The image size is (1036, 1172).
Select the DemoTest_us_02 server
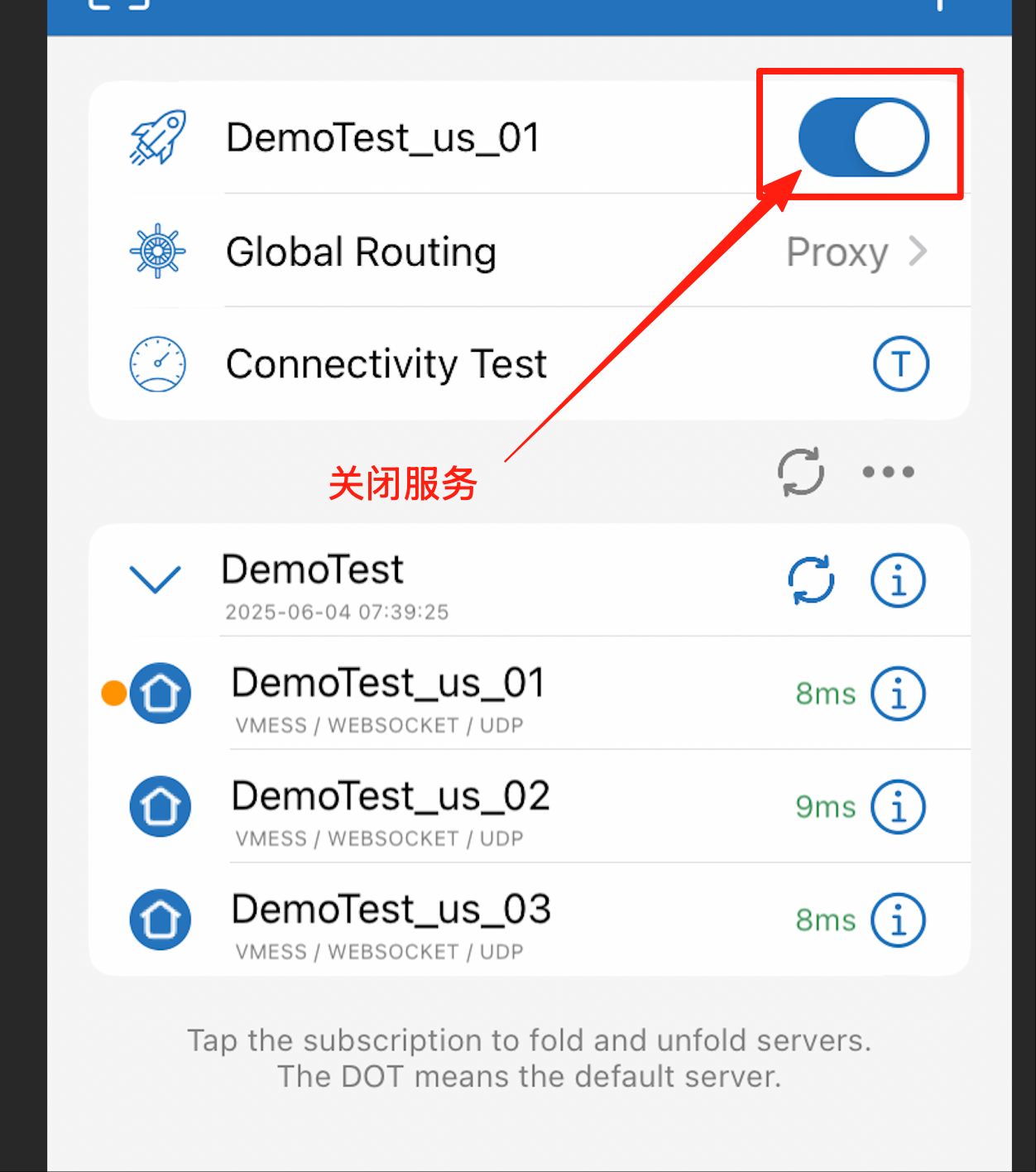[389, 808]
